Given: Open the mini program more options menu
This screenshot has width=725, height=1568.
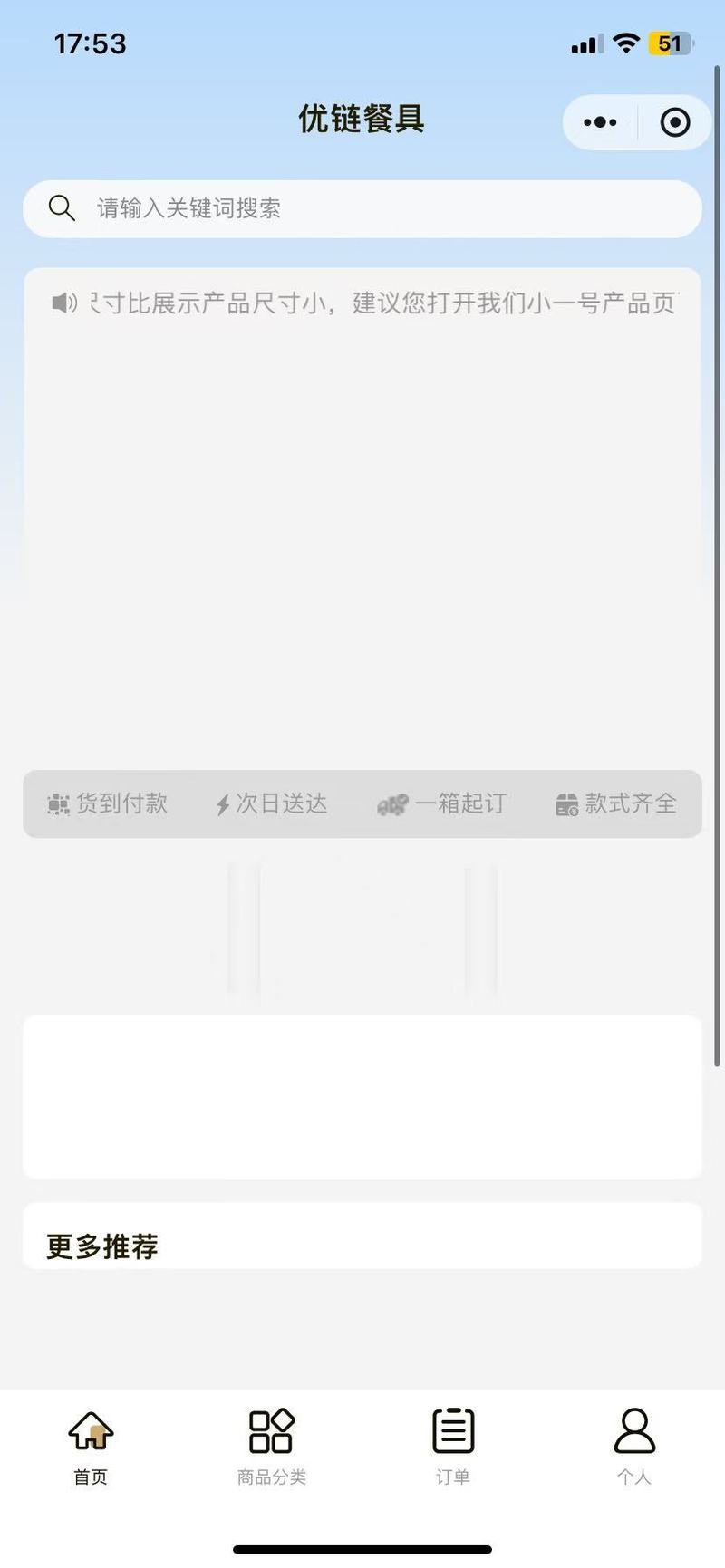Looking at the screenshot, I should (600, 122).
